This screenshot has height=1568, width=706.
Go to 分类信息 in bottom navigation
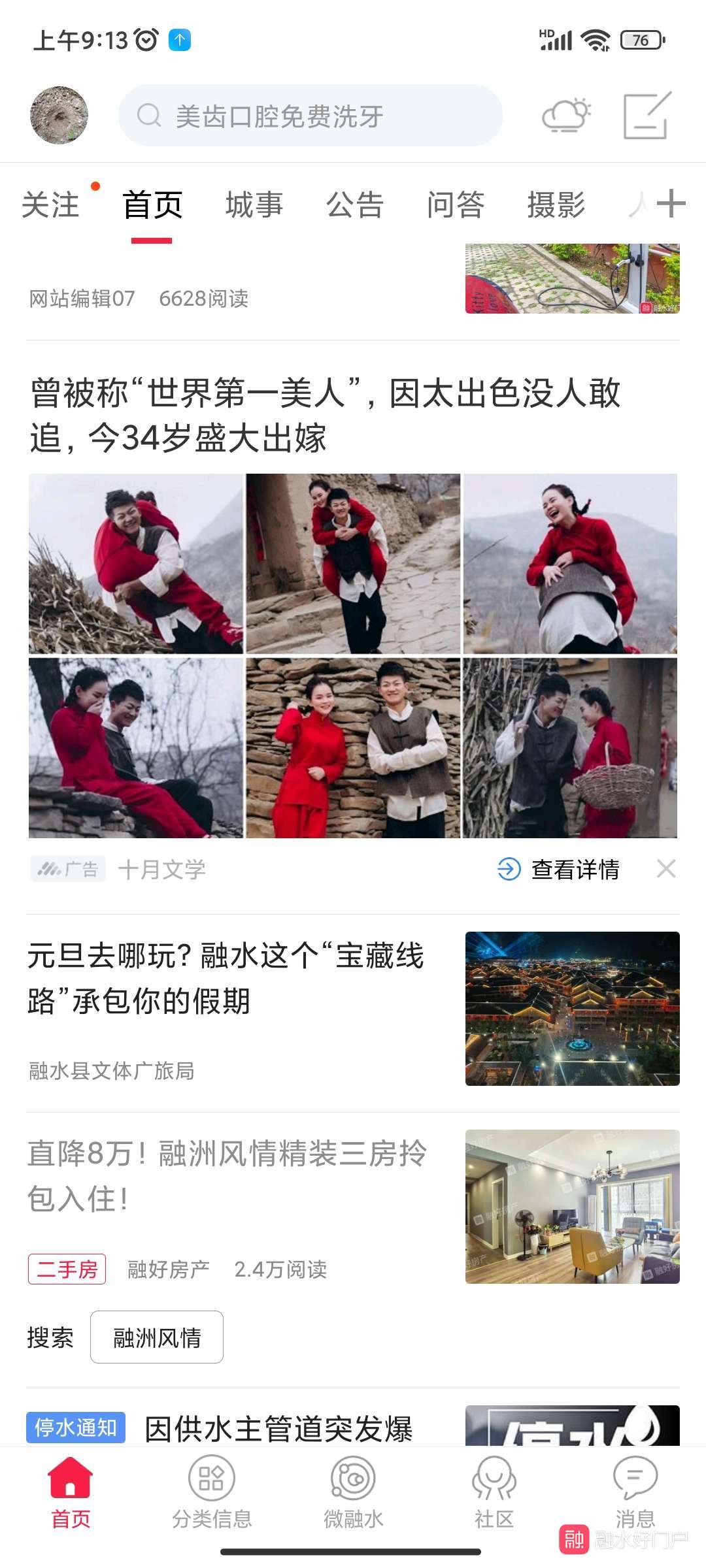pyautogui.click(x=212, y=1493)
